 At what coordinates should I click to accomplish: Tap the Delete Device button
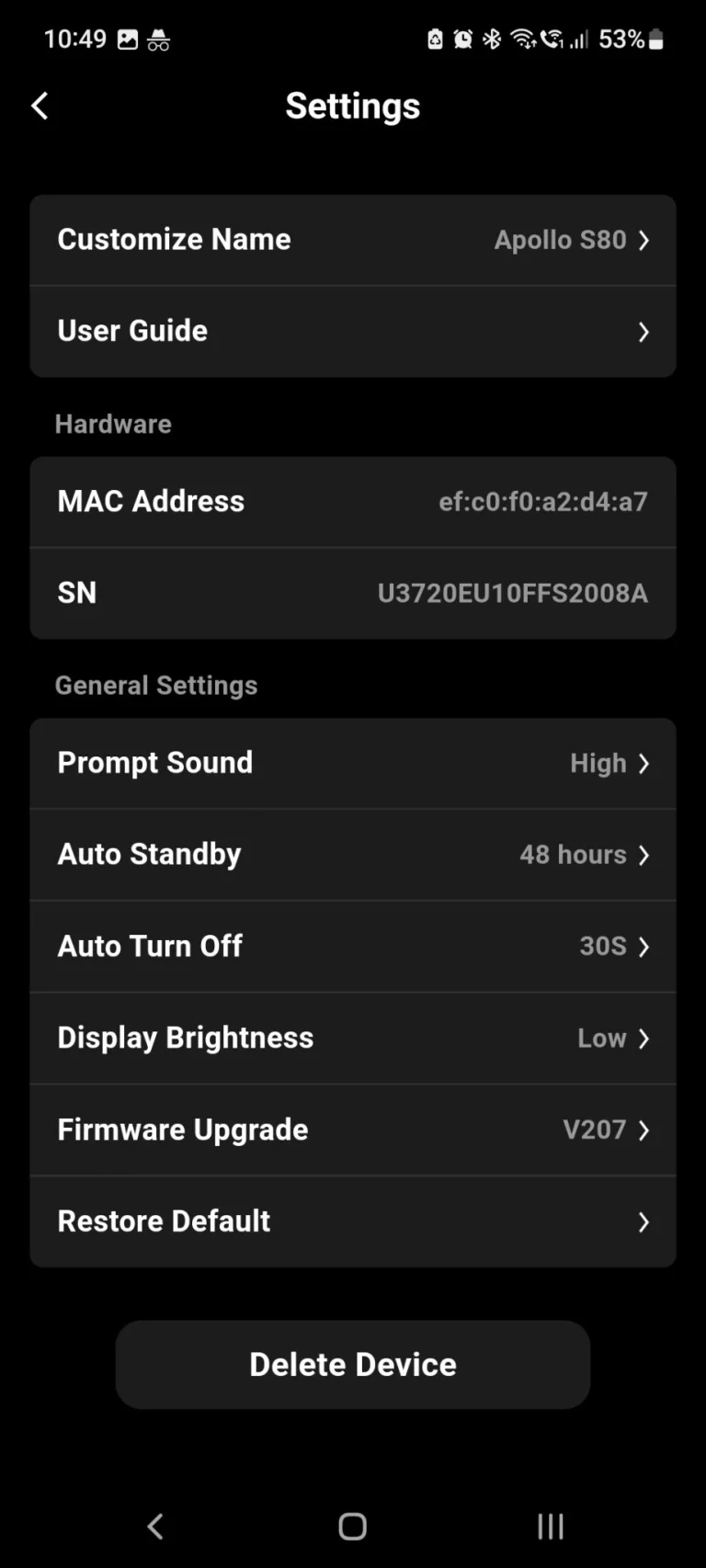[x=353, y=1364]
